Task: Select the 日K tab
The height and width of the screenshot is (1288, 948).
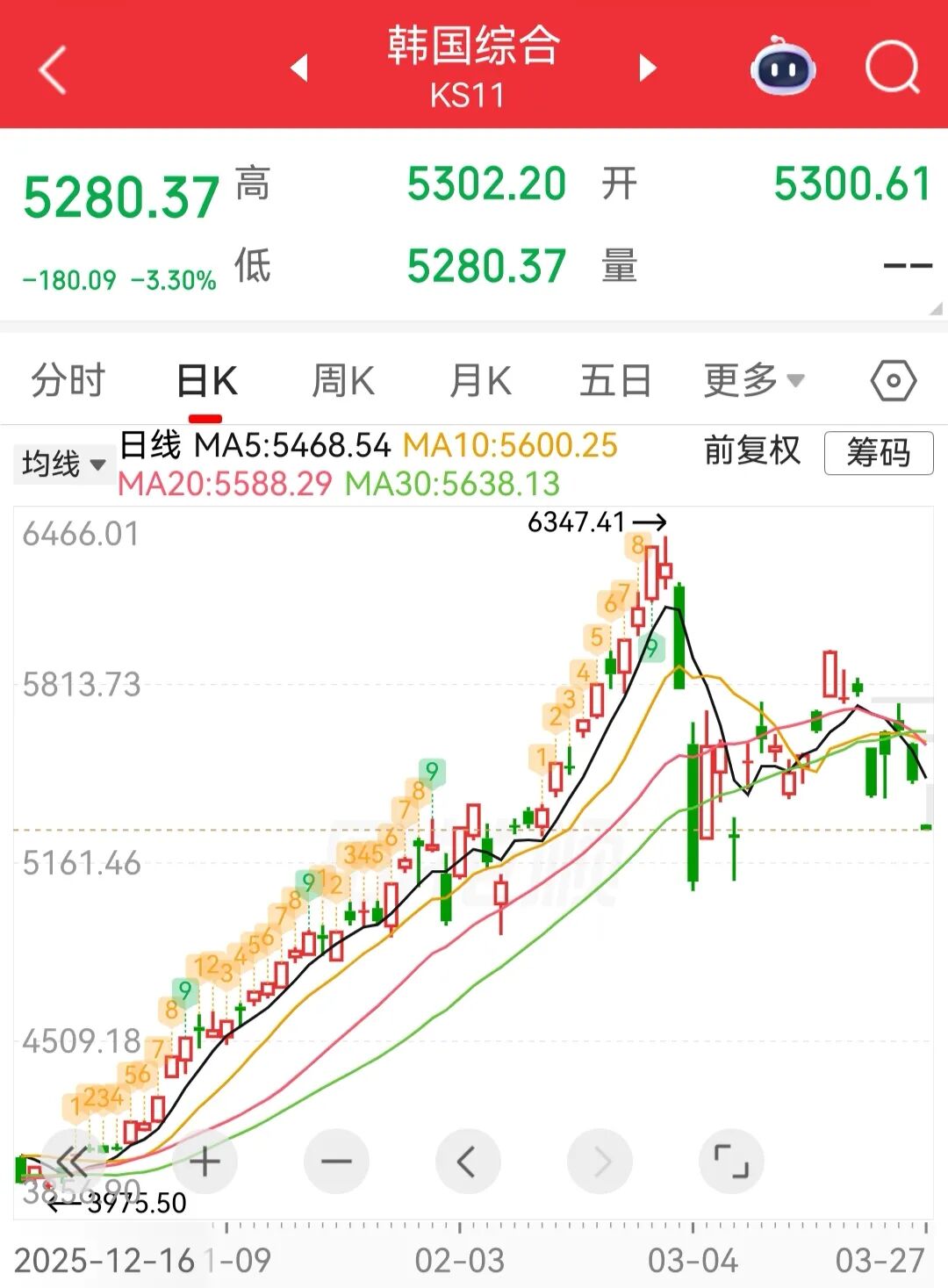Action: click(206, 381)
